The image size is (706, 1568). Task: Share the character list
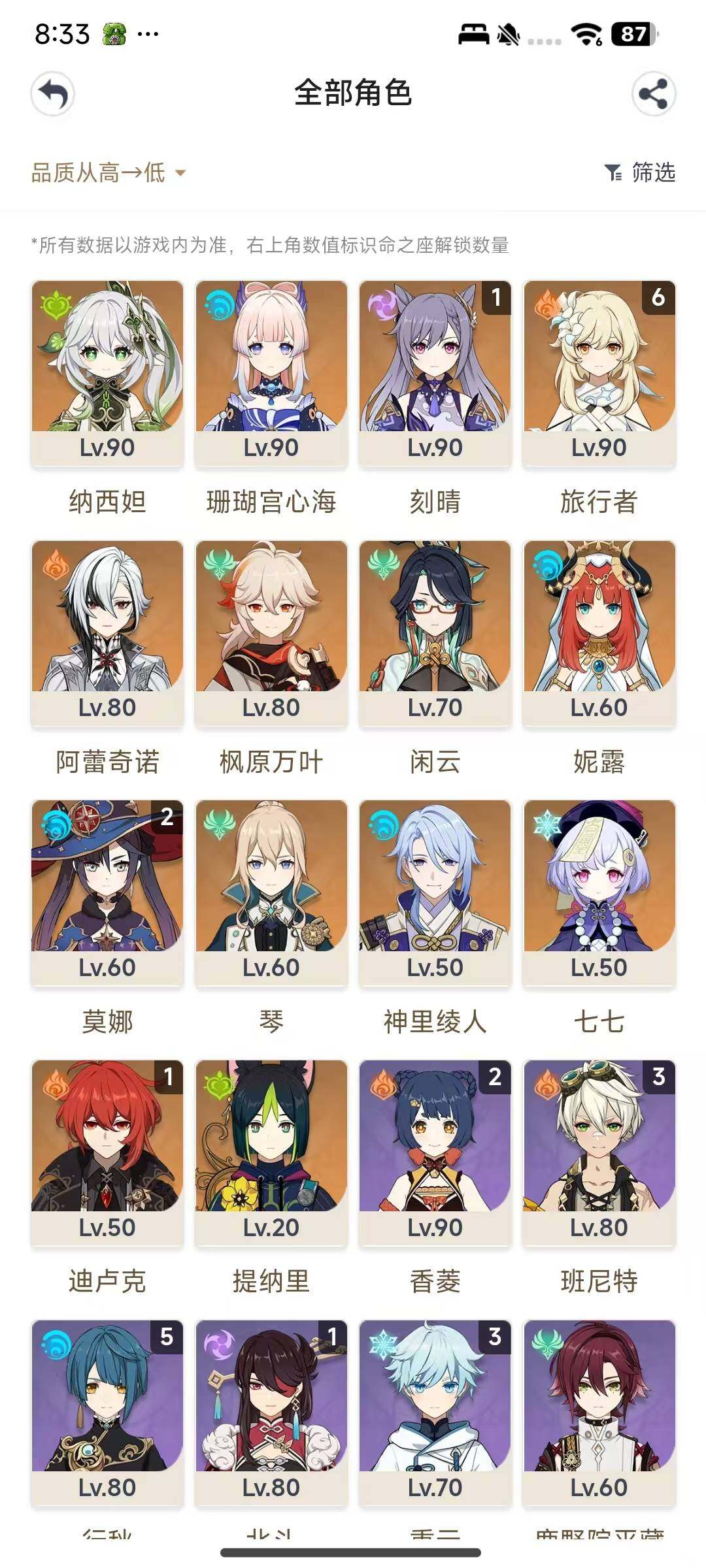coord(653,94)
